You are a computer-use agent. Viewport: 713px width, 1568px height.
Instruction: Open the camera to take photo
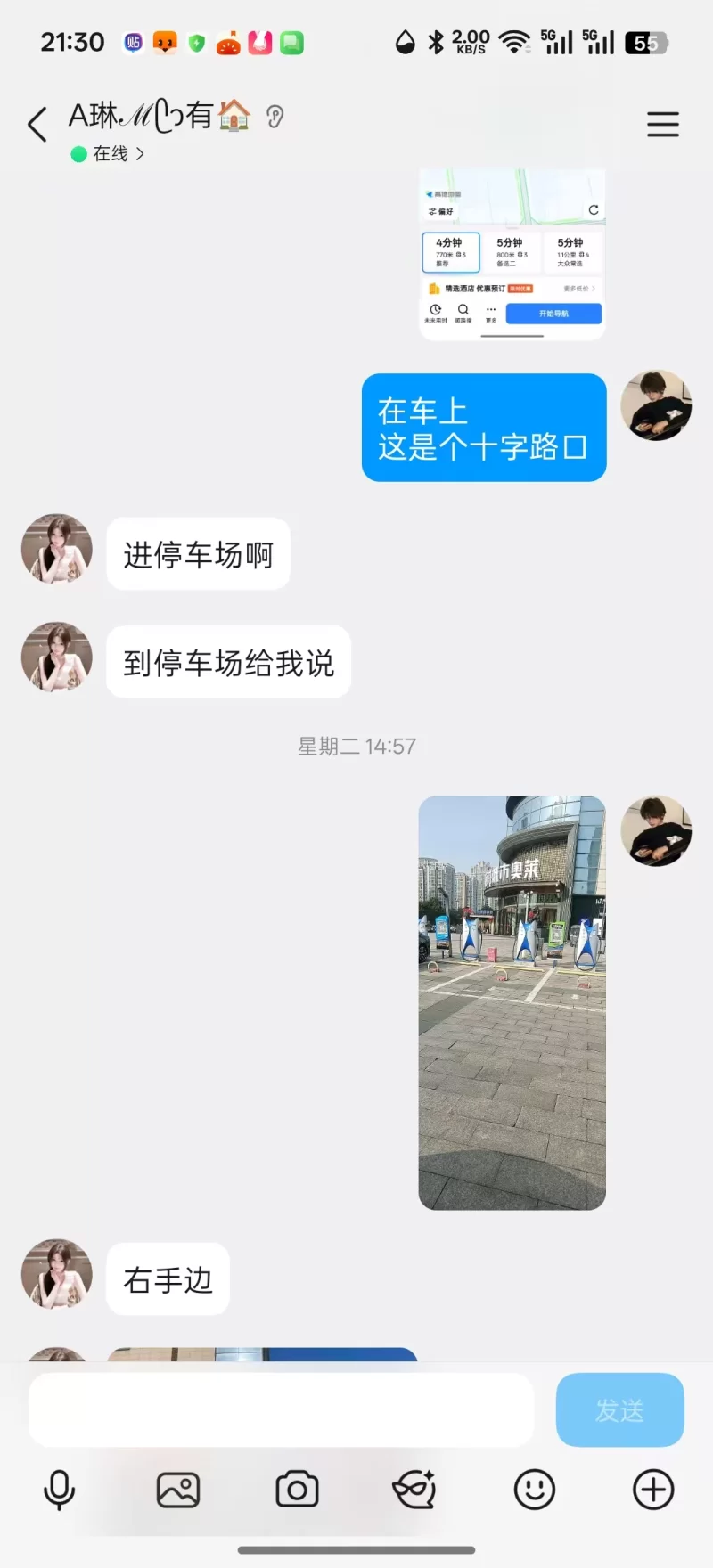297,1490
